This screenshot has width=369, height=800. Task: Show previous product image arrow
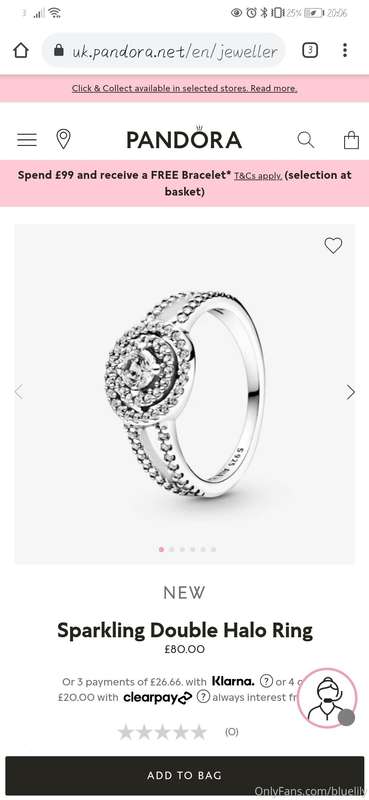pos(18,392)
